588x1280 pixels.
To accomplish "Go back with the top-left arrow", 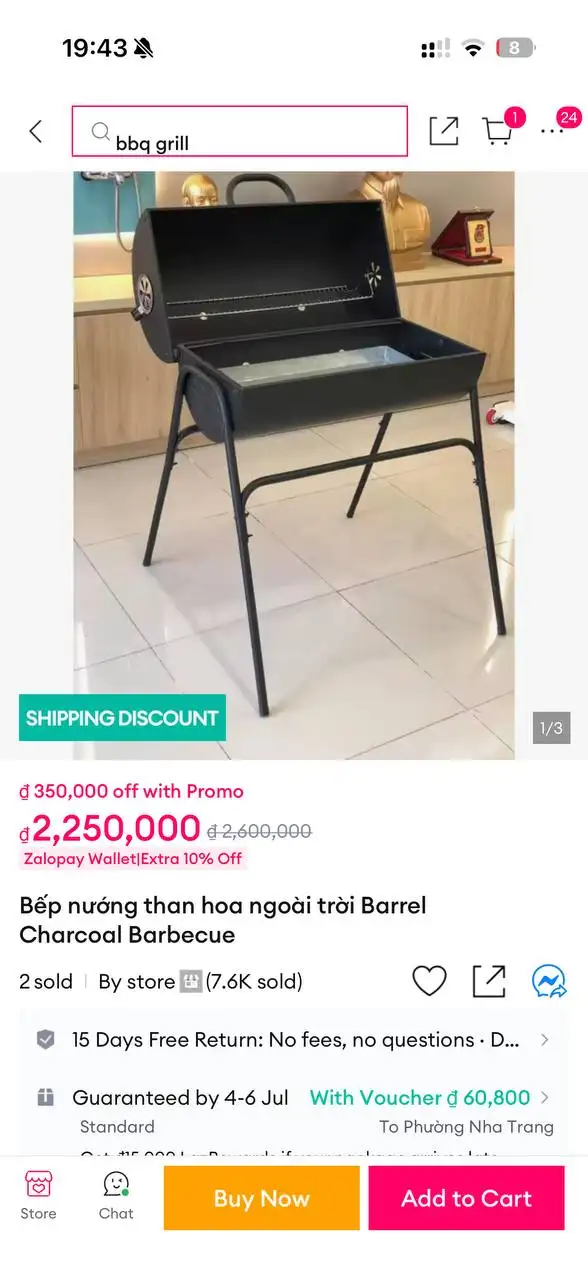I will 36,131.
